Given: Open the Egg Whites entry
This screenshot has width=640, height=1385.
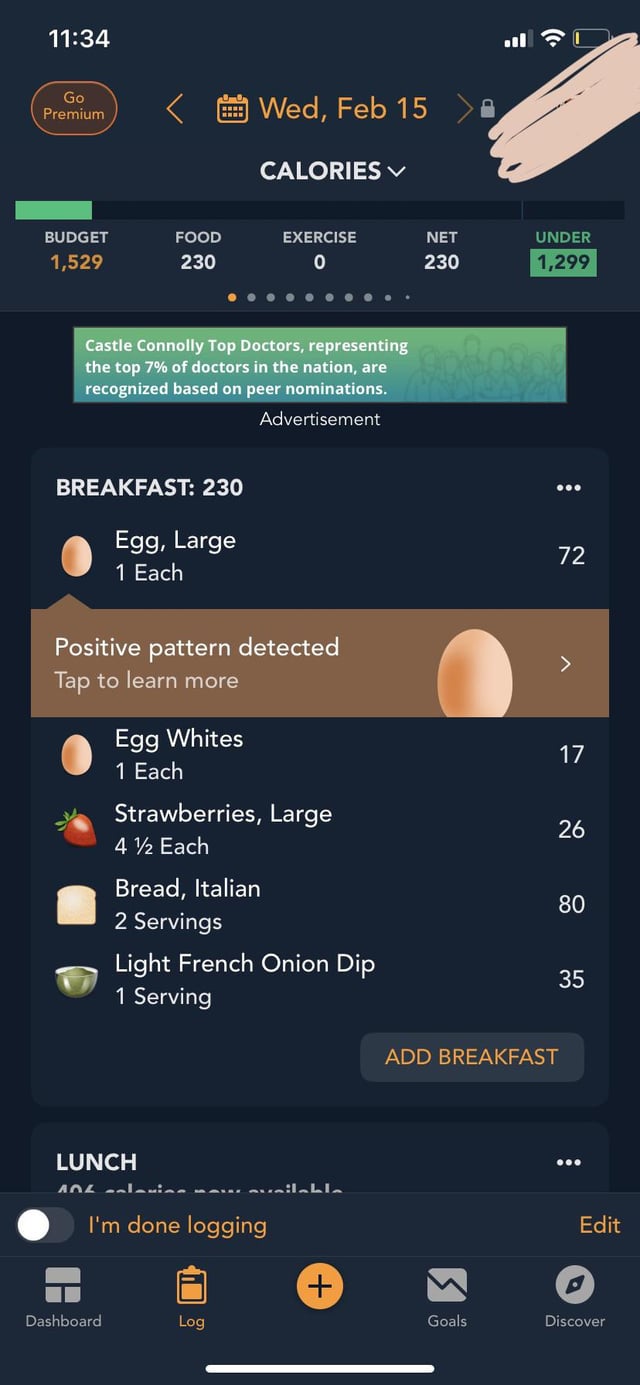Looking at the screenshot, I should tap(320, 754).
